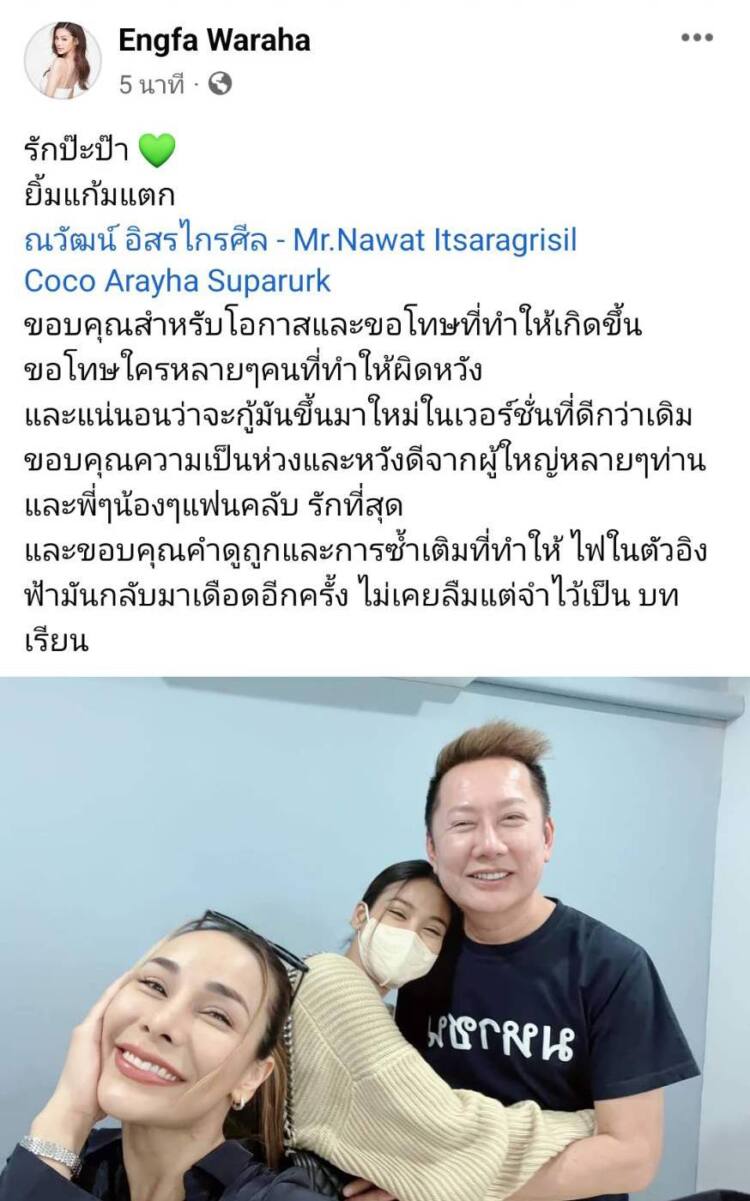Viewport: 750px width, 1201px height.
Task: Open Engfa Waraha's profile picture
Action: 62,60
